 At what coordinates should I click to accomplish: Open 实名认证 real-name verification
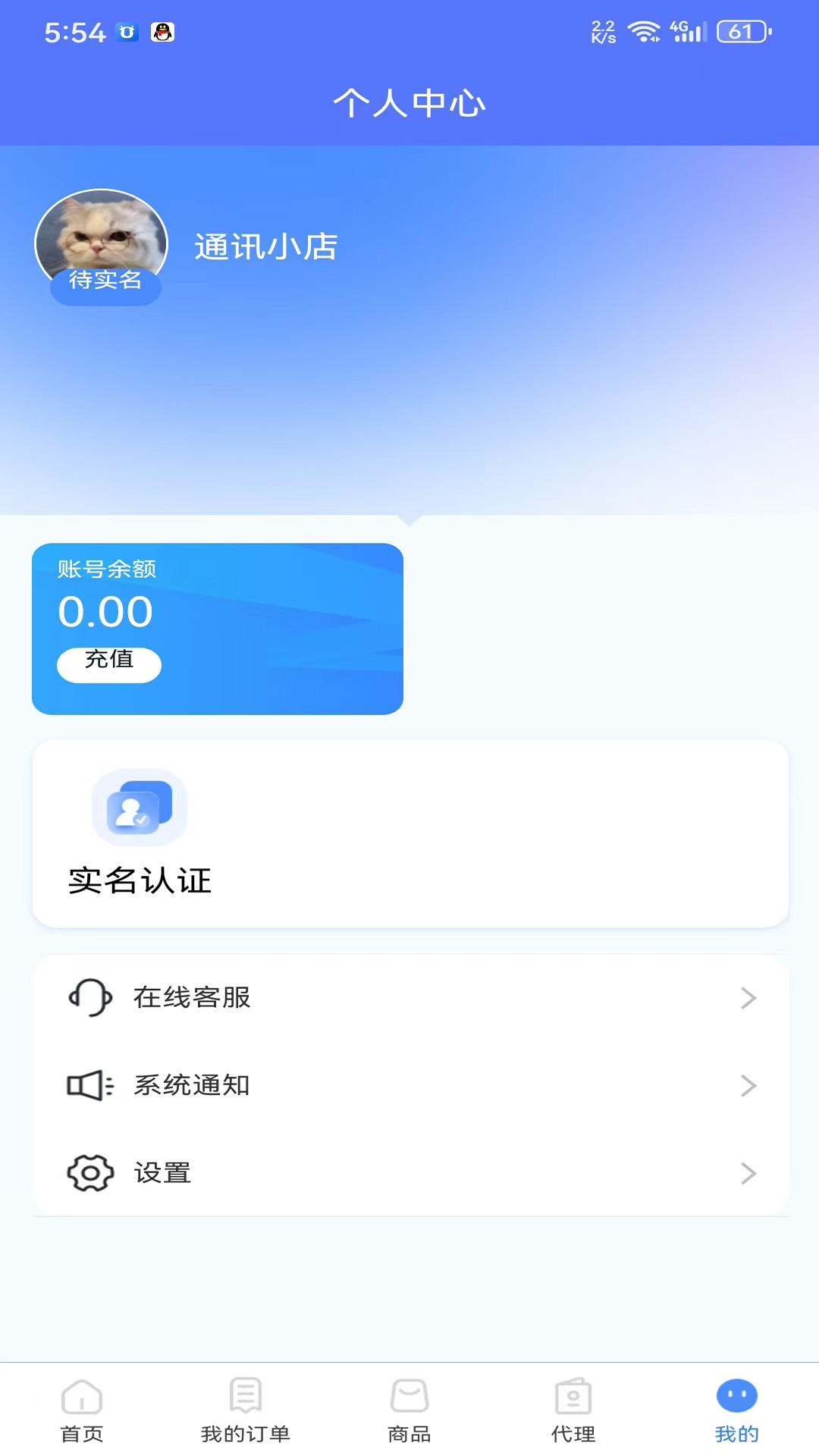click(140, 833)
